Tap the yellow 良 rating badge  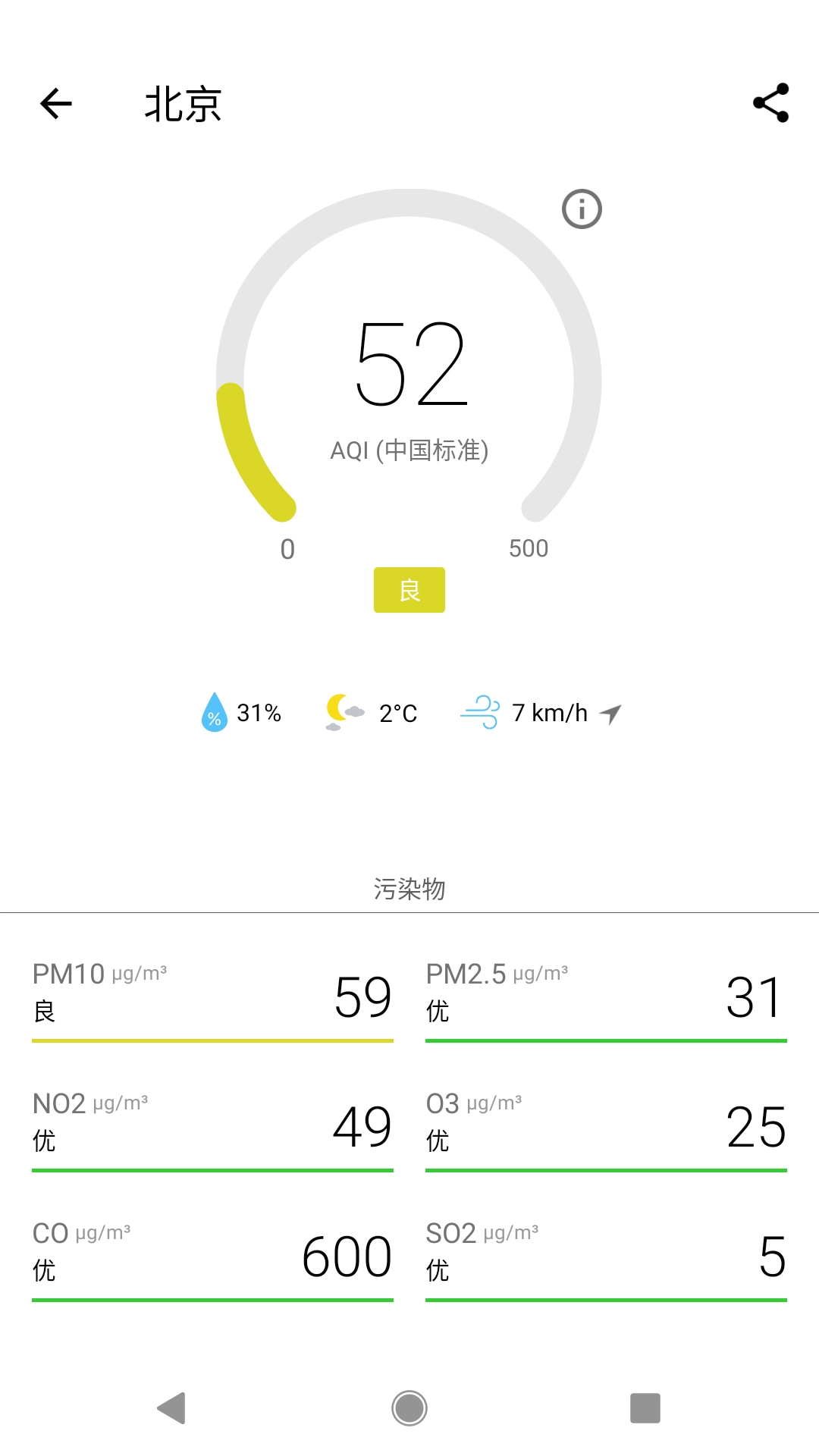tap(409, 590)
